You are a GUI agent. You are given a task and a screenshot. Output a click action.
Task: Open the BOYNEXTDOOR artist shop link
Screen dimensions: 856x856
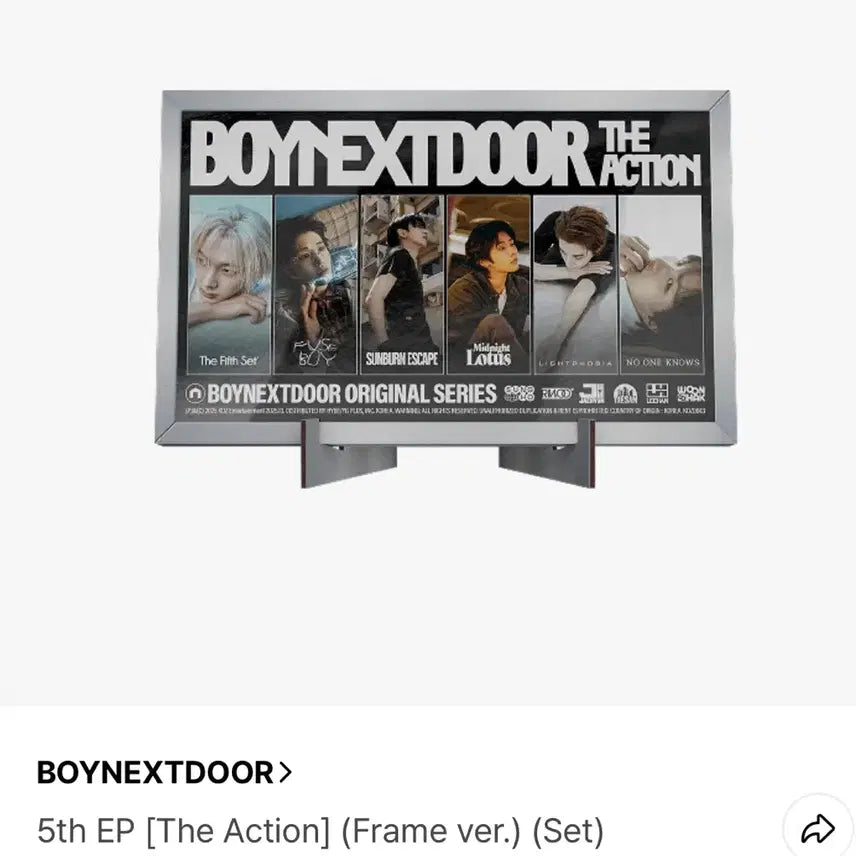point(165,772)
